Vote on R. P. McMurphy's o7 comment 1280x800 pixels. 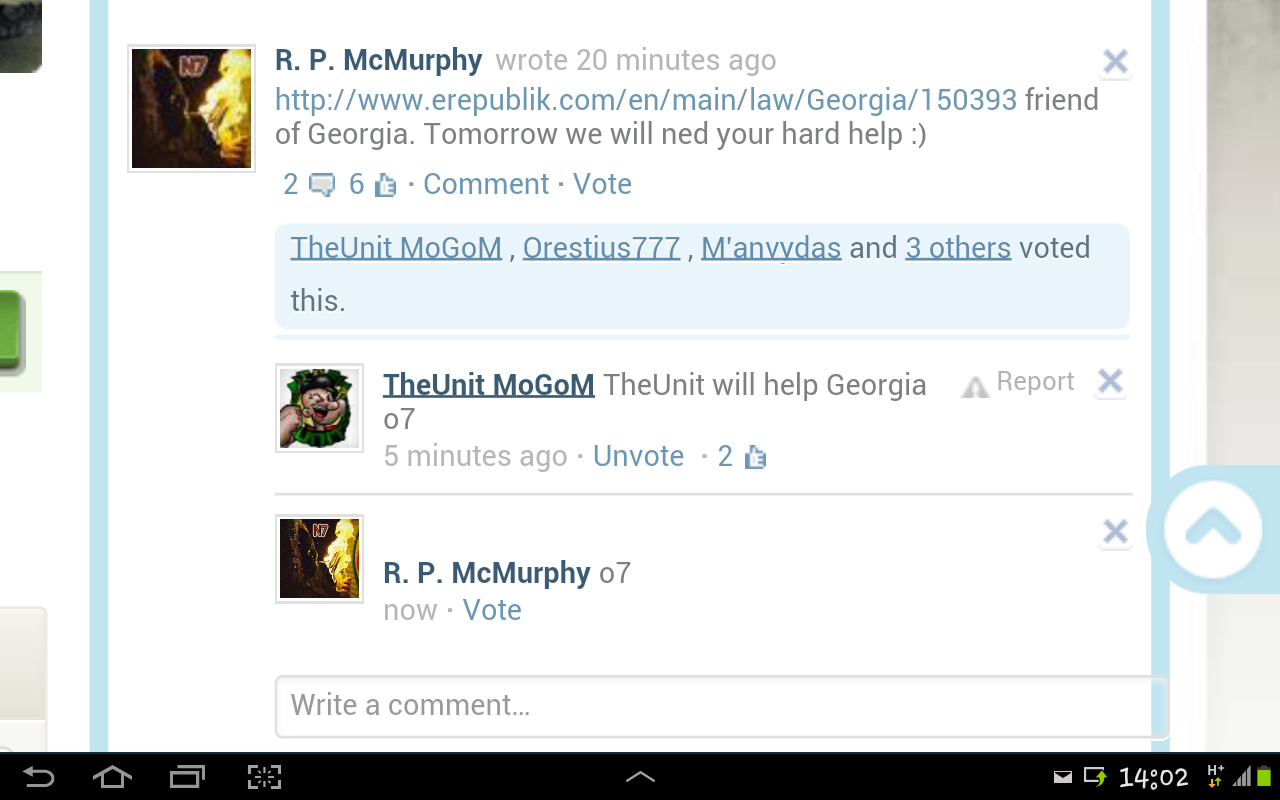coord(492,610)
